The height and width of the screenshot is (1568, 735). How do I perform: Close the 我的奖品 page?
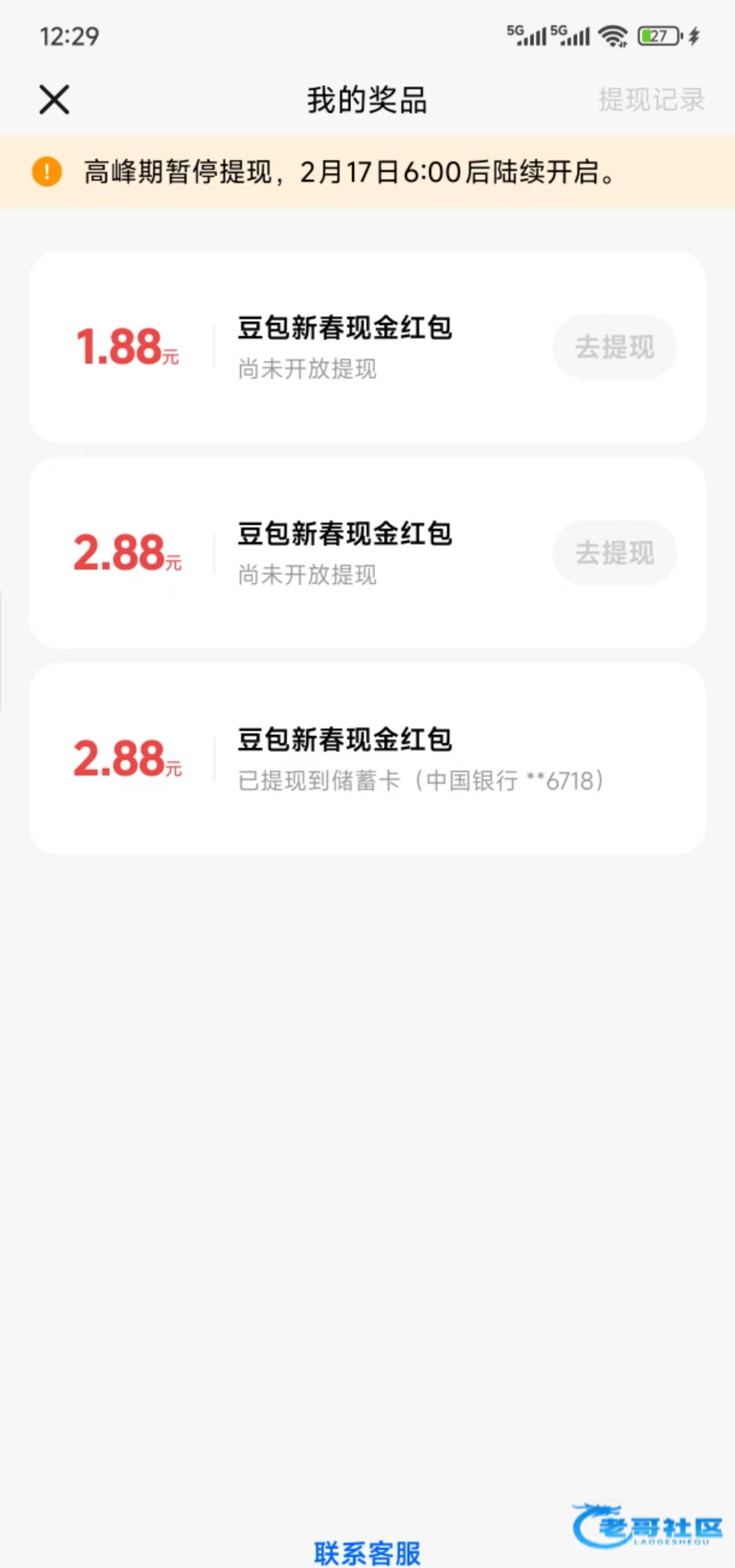coord(54,100)
